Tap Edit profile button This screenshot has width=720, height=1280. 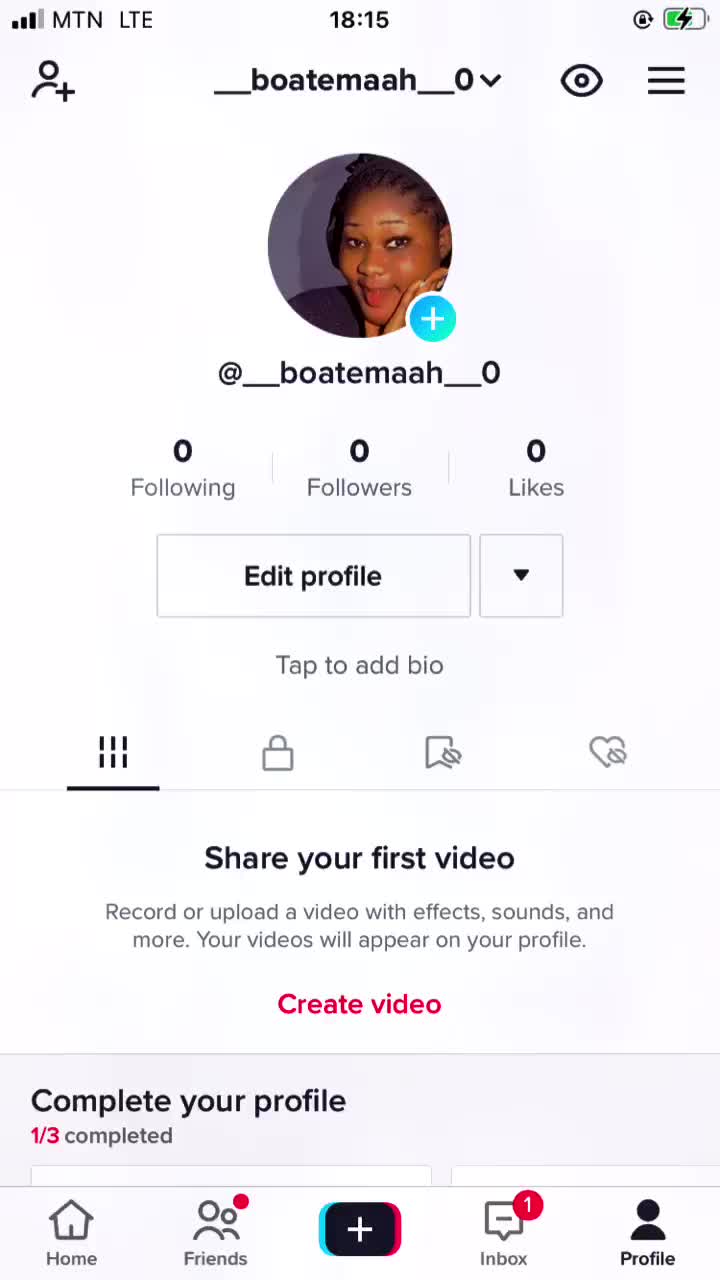[x=313, y=576]
